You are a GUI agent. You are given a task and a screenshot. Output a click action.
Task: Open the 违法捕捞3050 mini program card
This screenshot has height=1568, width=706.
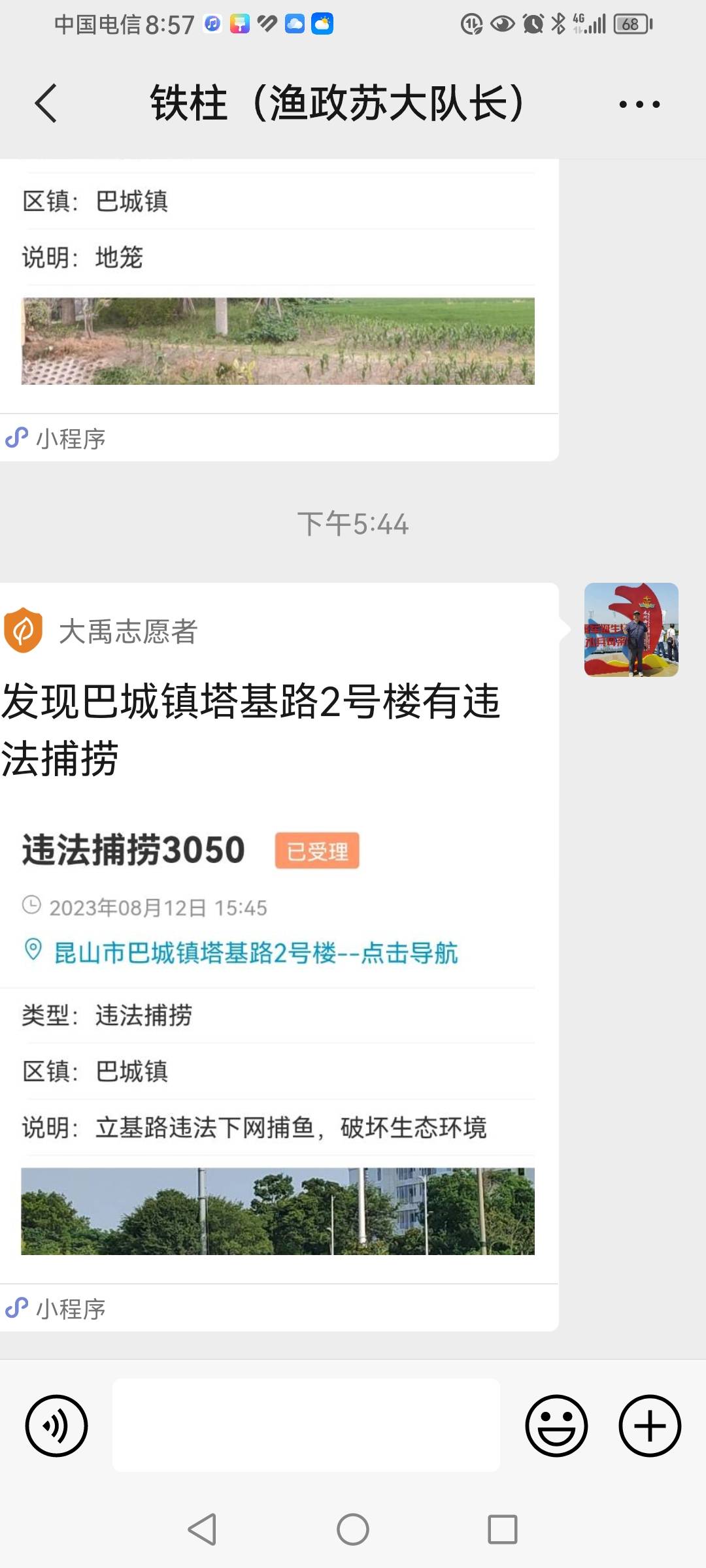coord(279,957)
